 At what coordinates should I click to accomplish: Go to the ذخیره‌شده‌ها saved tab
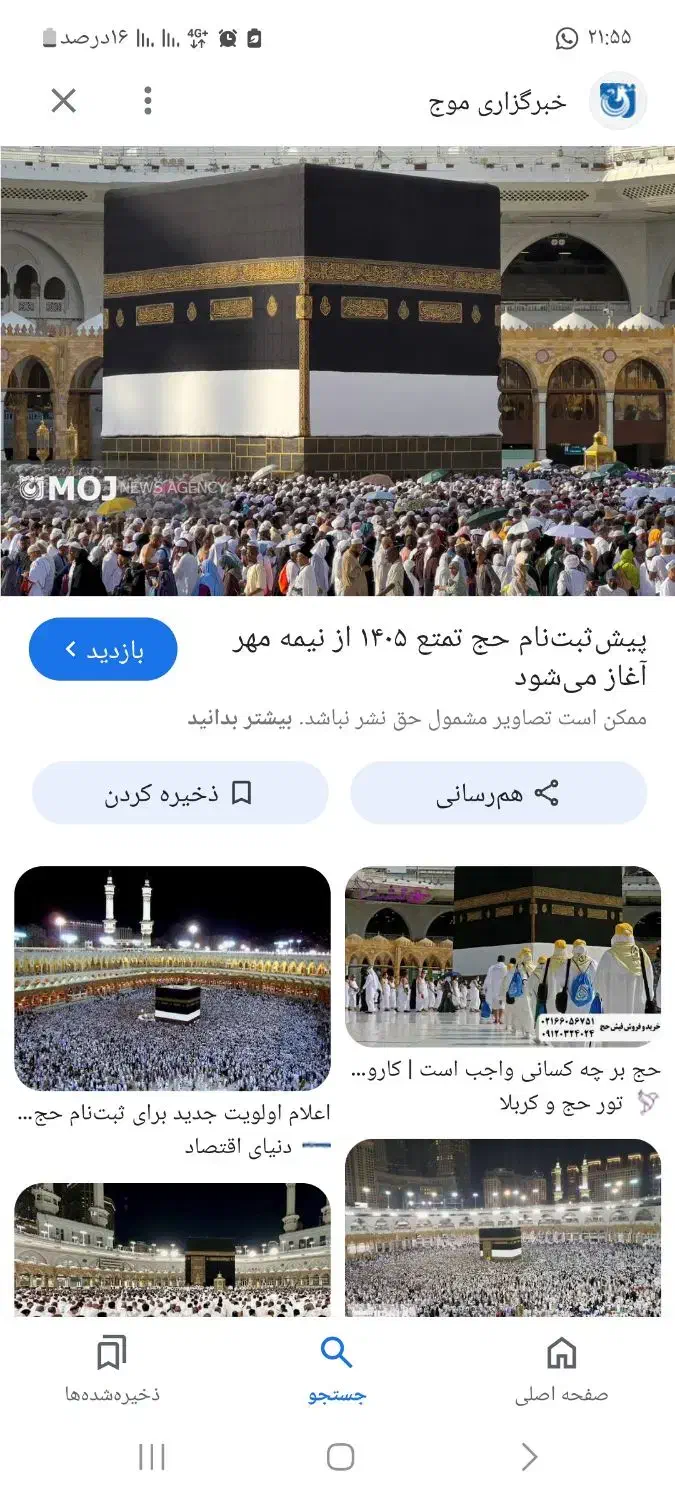coord(112,1370)
